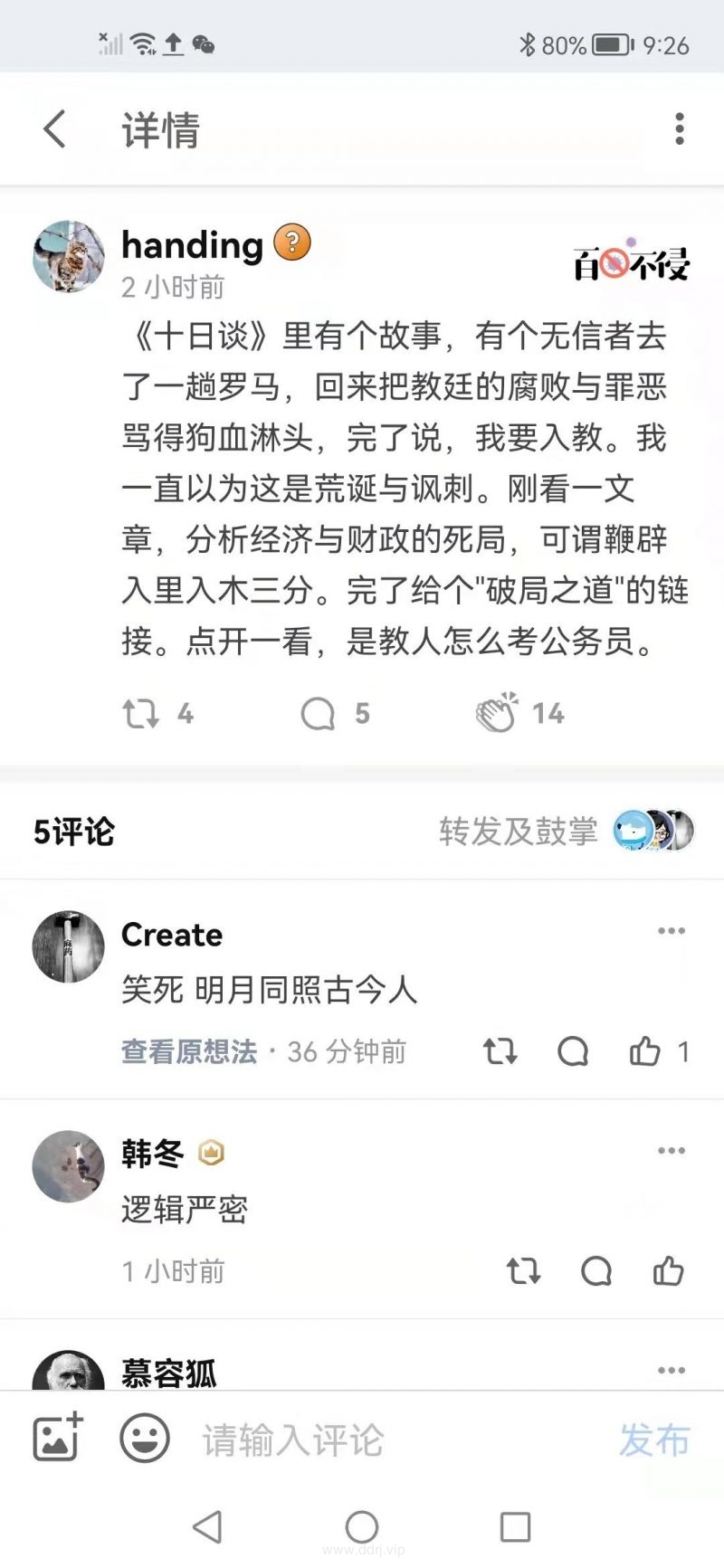Open more options for Create's comment
This screenshot has height=1568, width=724.
coord(672,931)
